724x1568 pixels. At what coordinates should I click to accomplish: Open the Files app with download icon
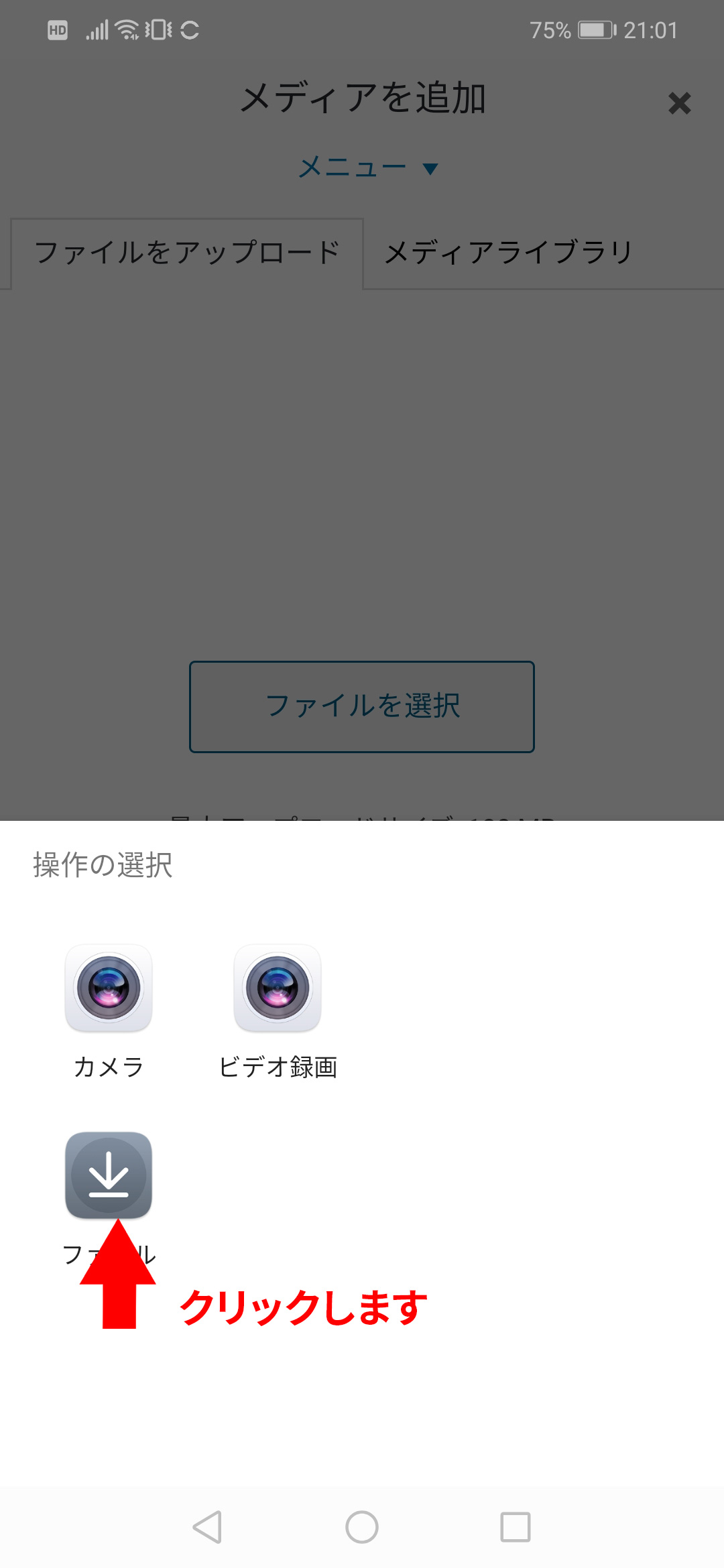point(109,1175)
